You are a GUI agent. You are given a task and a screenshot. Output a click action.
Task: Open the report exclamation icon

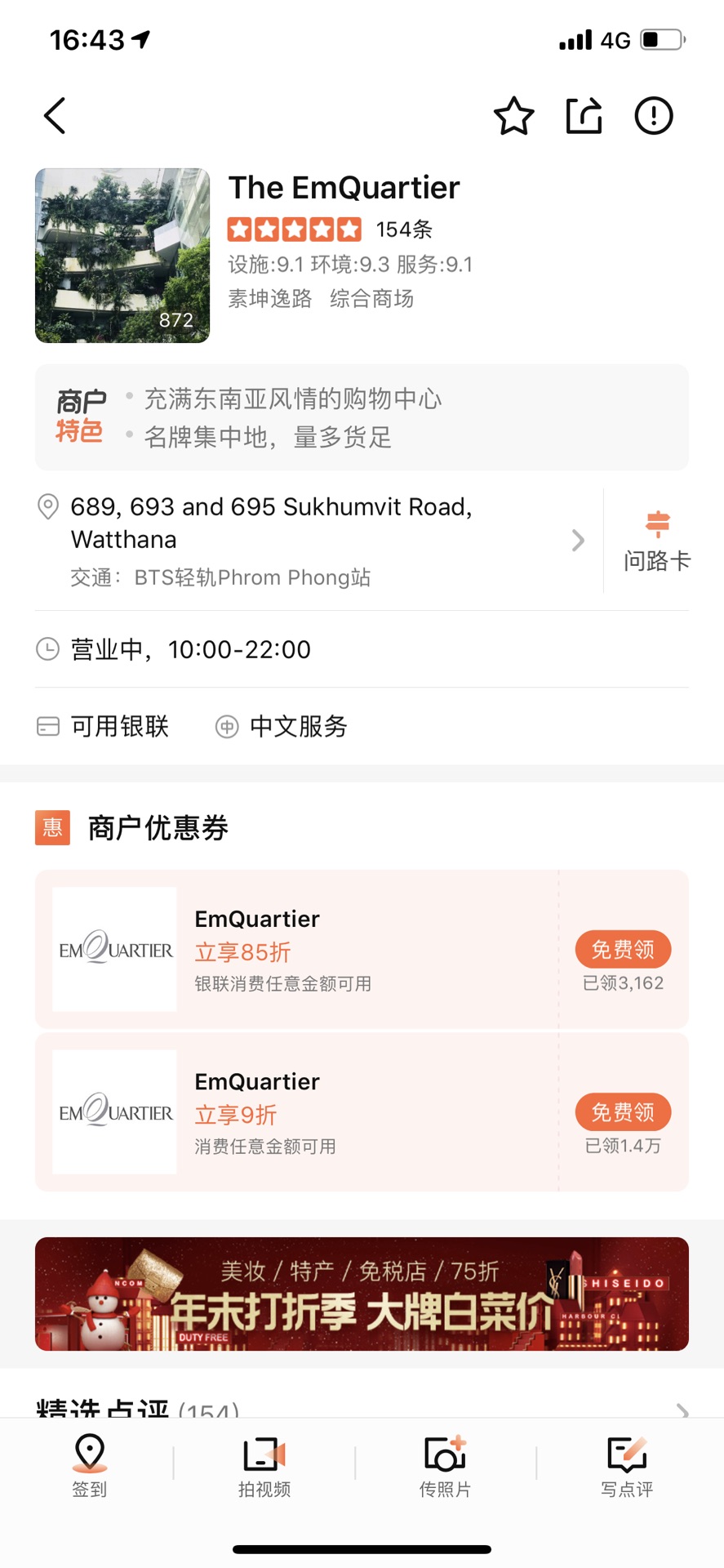pyautogui.click(x=653, y=116)
